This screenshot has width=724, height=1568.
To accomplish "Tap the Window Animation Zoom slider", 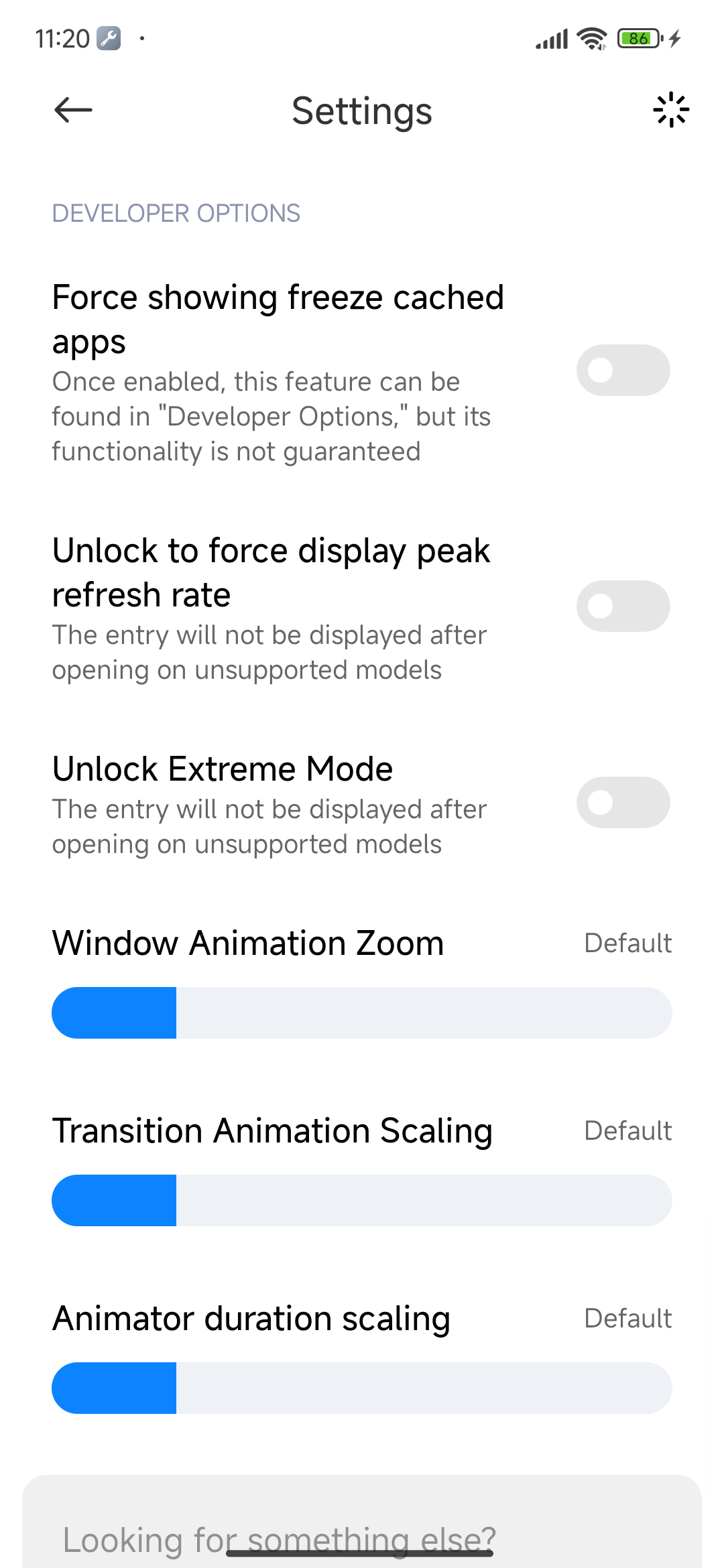I will (362, 1012).
